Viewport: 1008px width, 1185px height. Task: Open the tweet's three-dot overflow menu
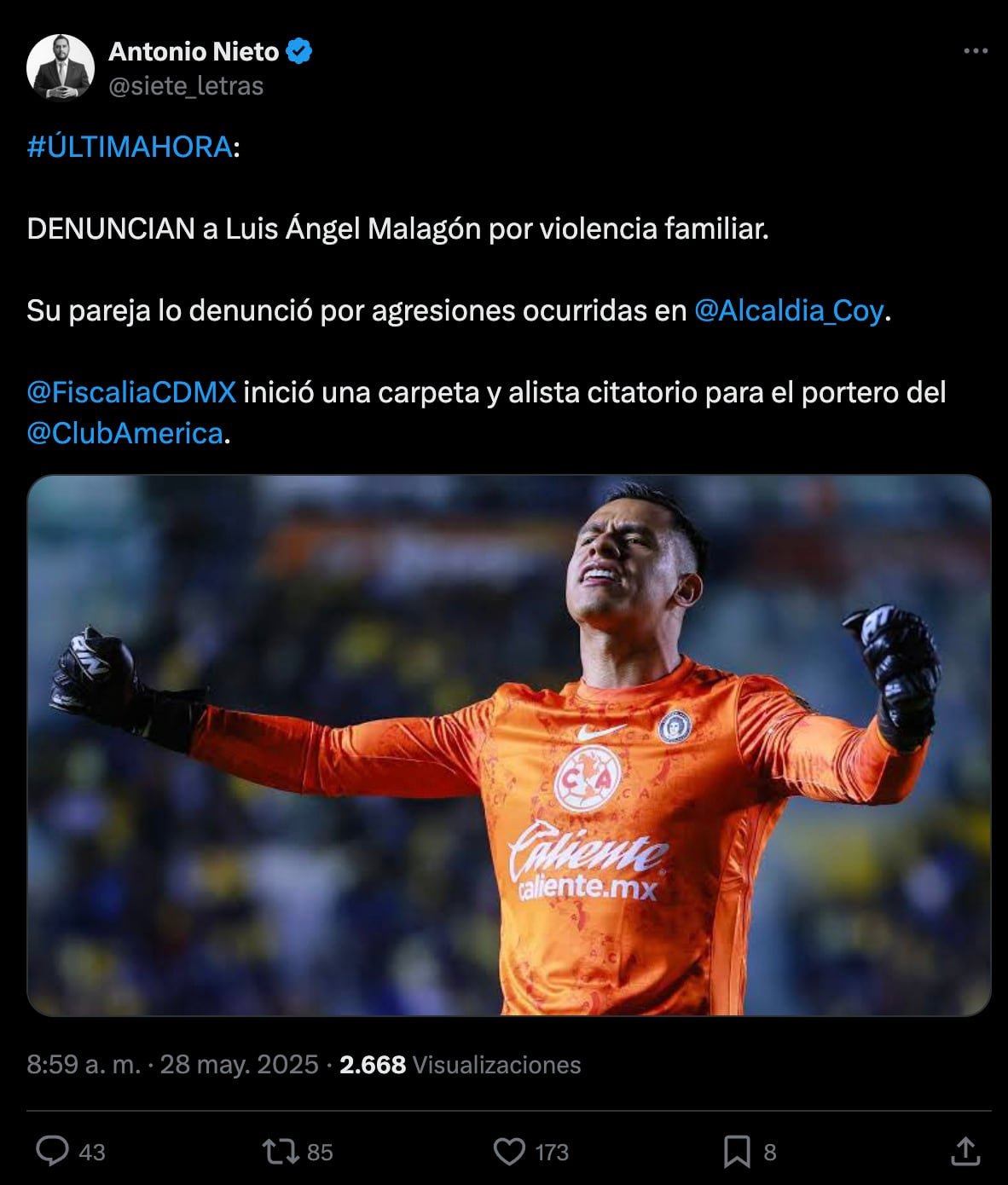(x=975, y=51)
